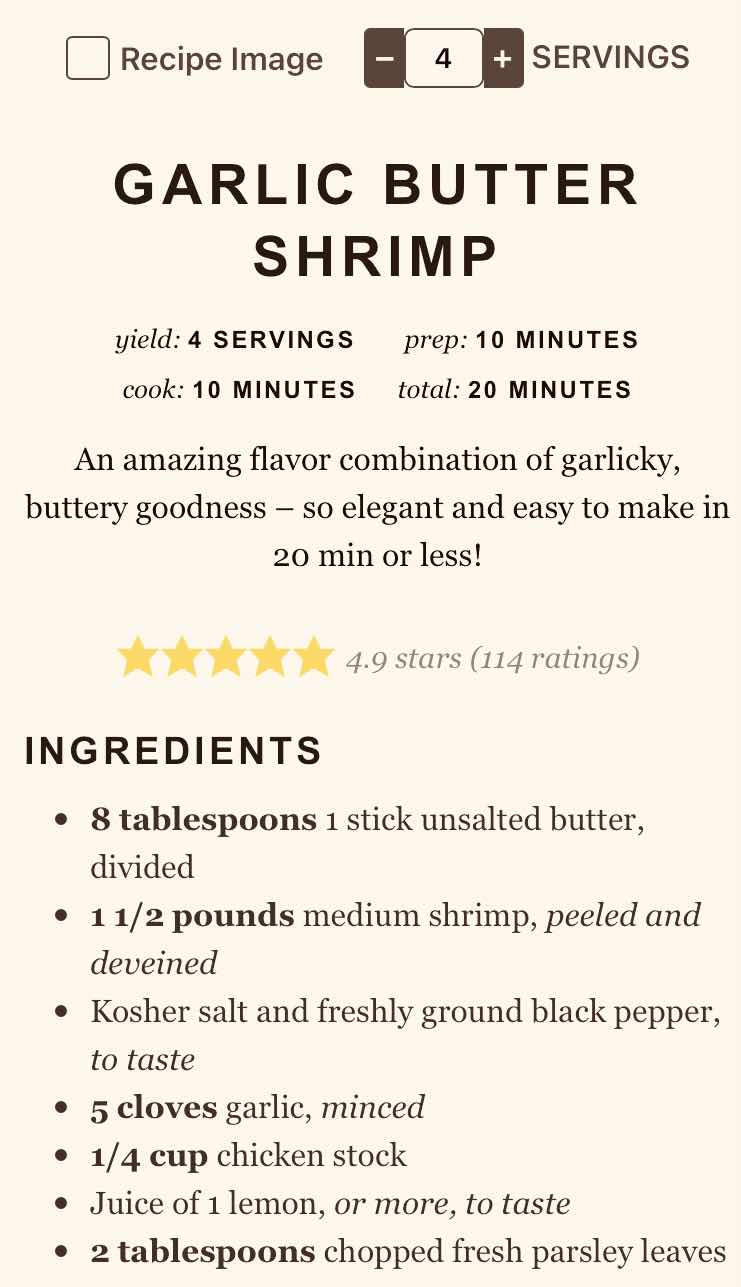Check the Recipe Image checkbox

[88, 58]
